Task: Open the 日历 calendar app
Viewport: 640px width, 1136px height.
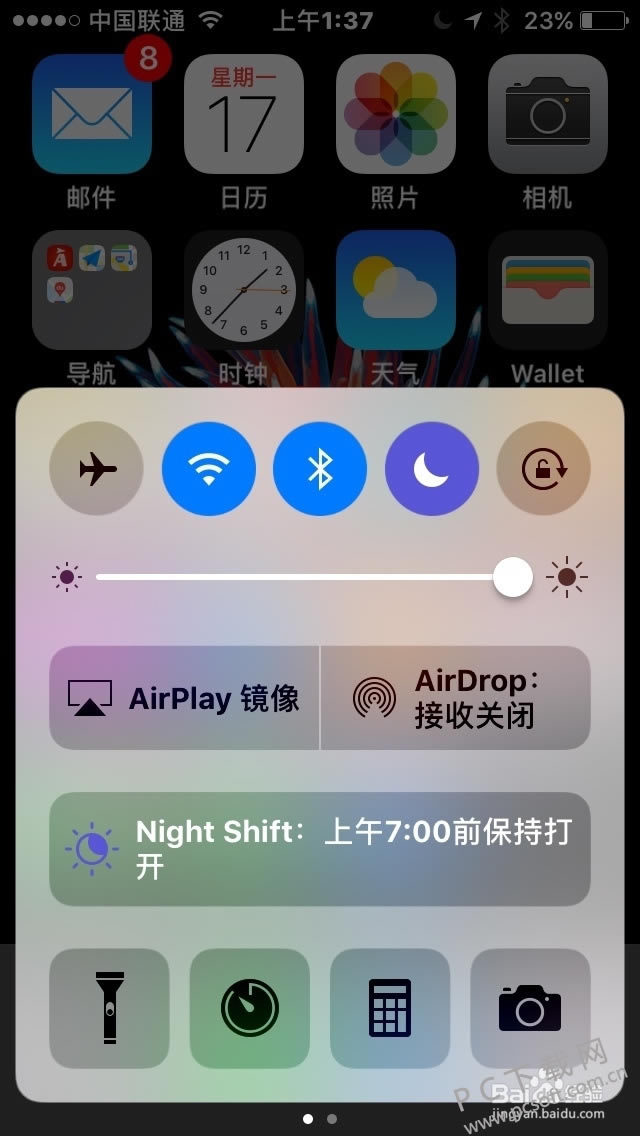Action: [243, 114]
